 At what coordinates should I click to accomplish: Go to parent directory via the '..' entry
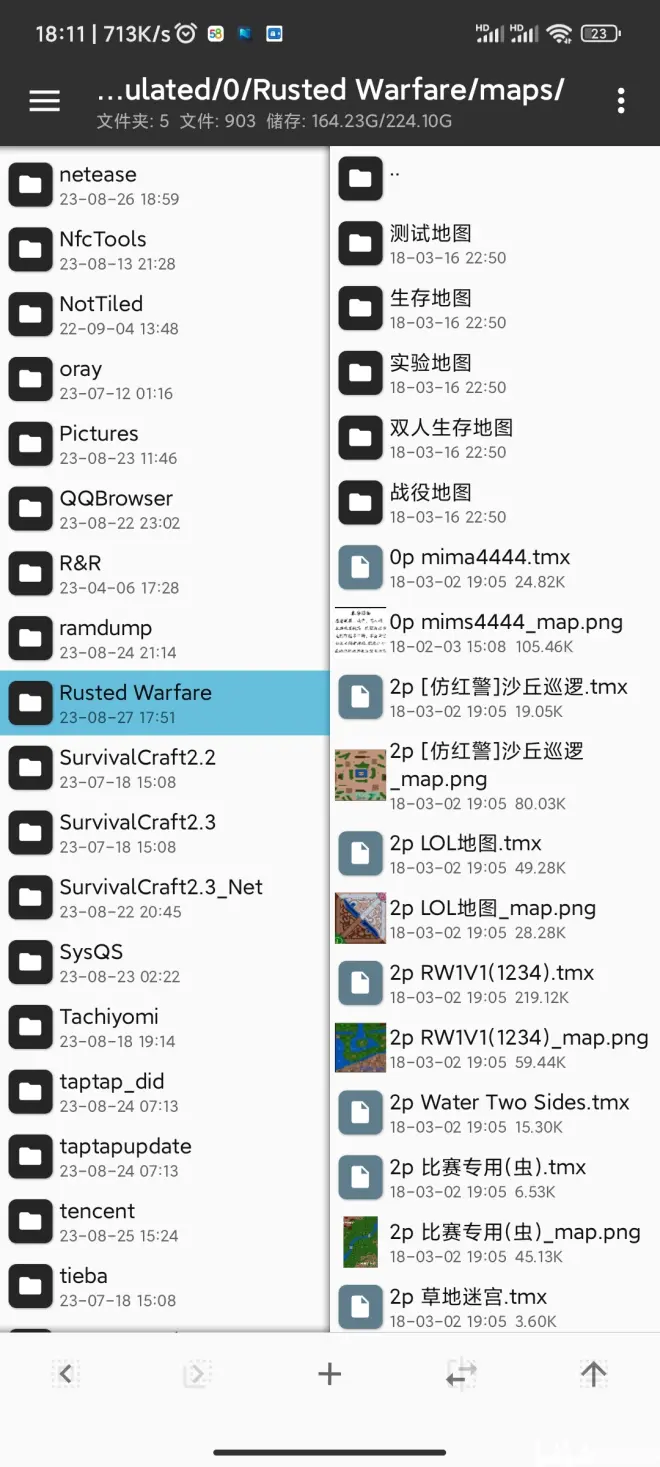point(495,179)
